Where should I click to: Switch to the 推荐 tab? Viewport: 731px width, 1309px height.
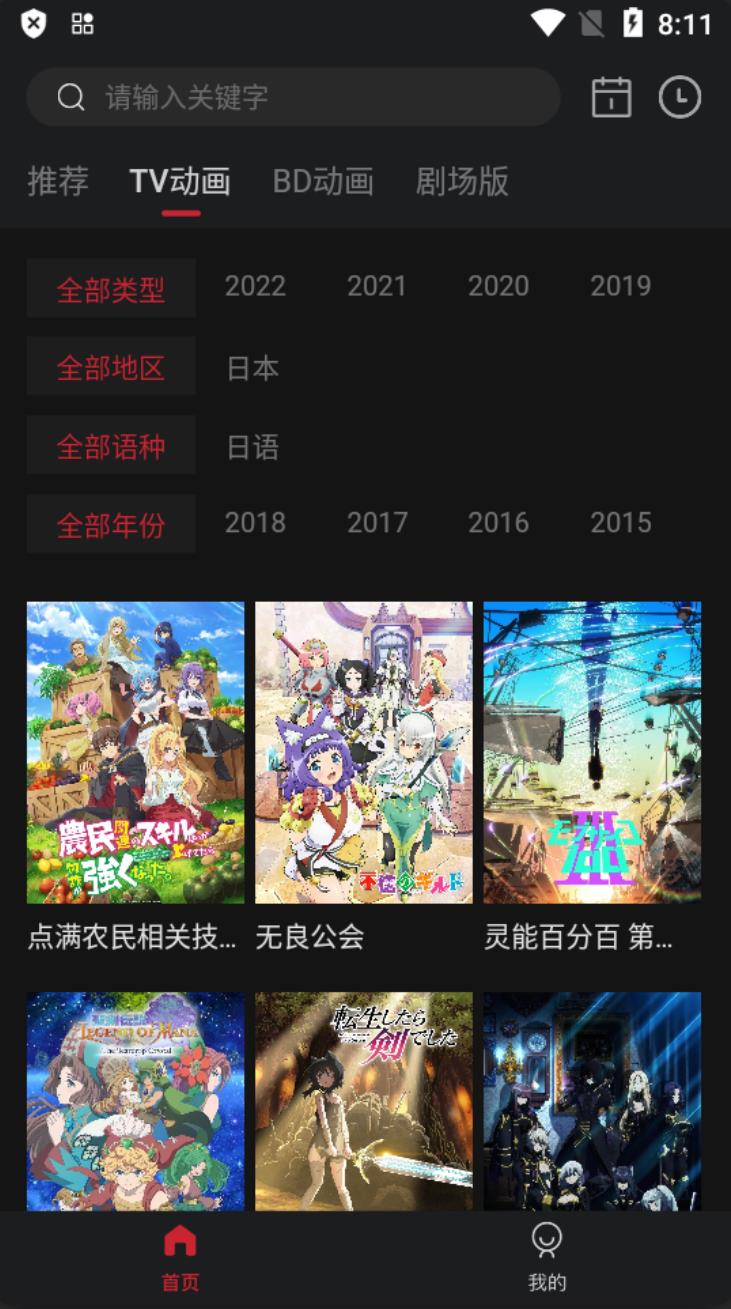click(x=58, y=181)
